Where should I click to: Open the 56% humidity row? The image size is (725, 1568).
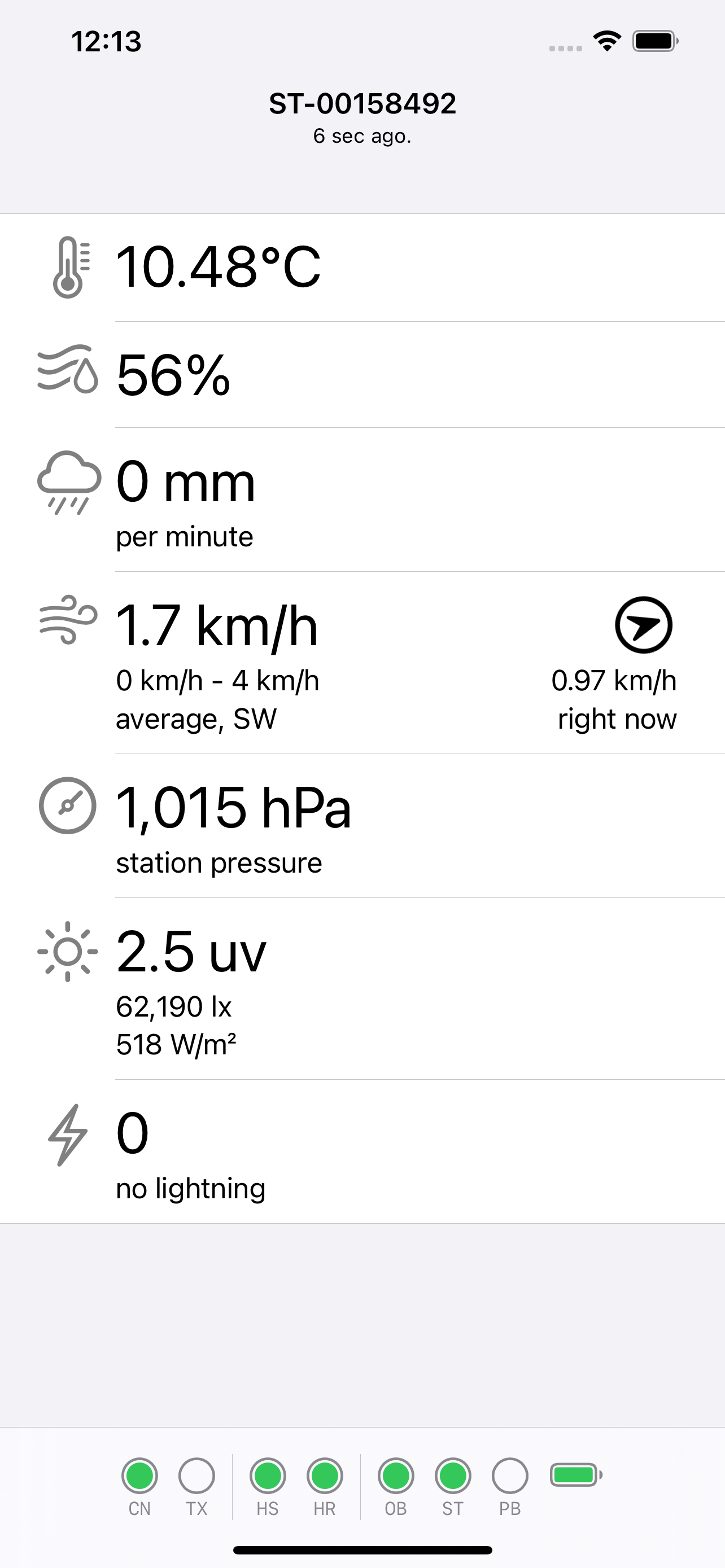point(362,374)
